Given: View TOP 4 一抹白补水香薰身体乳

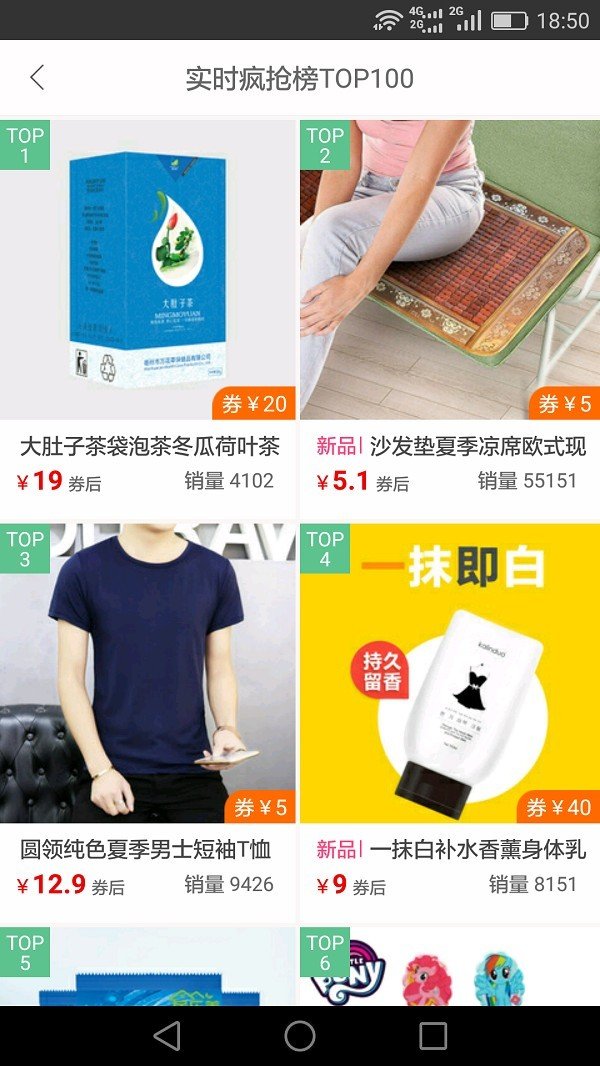Looking at the screenshot, I should coord(450,673).
